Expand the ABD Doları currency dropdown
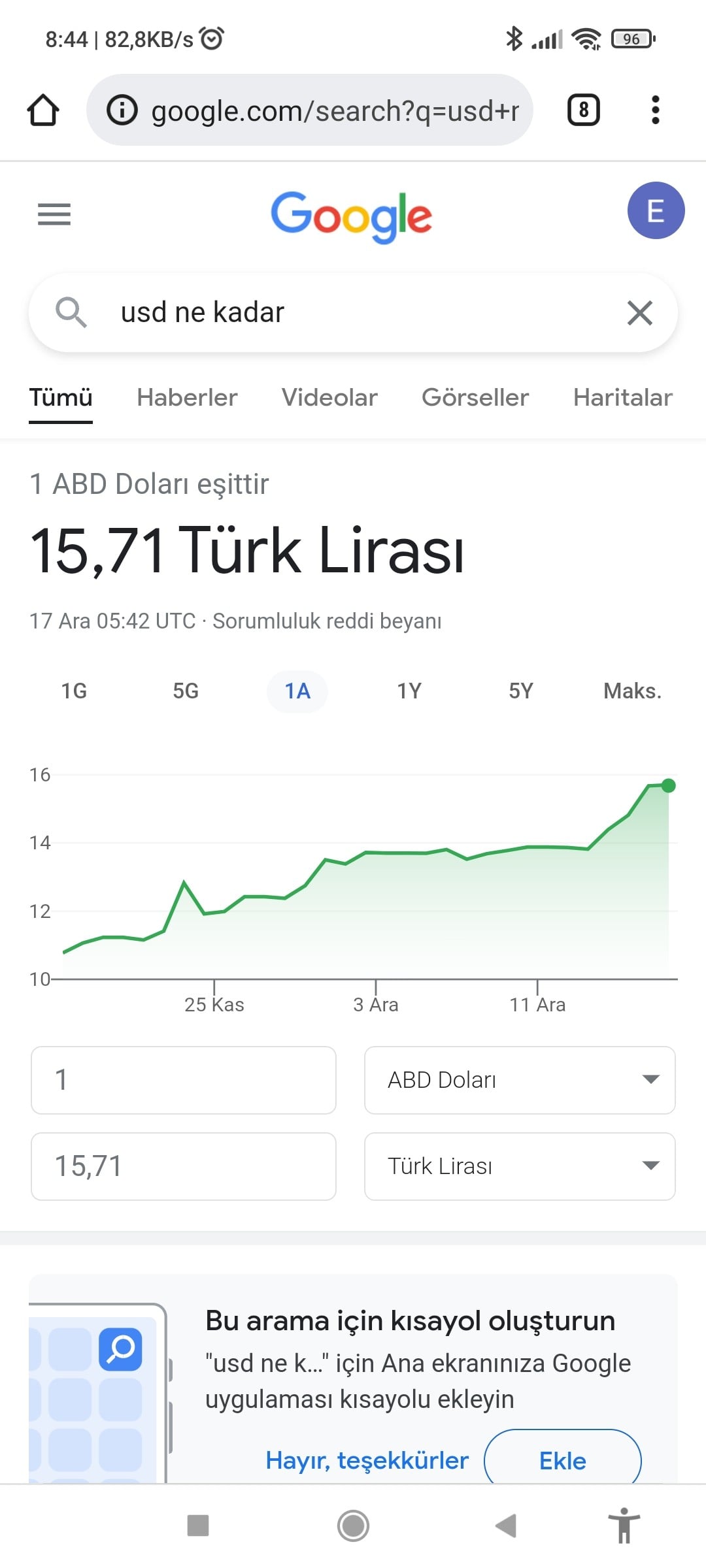The image size is (706, 1568). [520, 1080]
